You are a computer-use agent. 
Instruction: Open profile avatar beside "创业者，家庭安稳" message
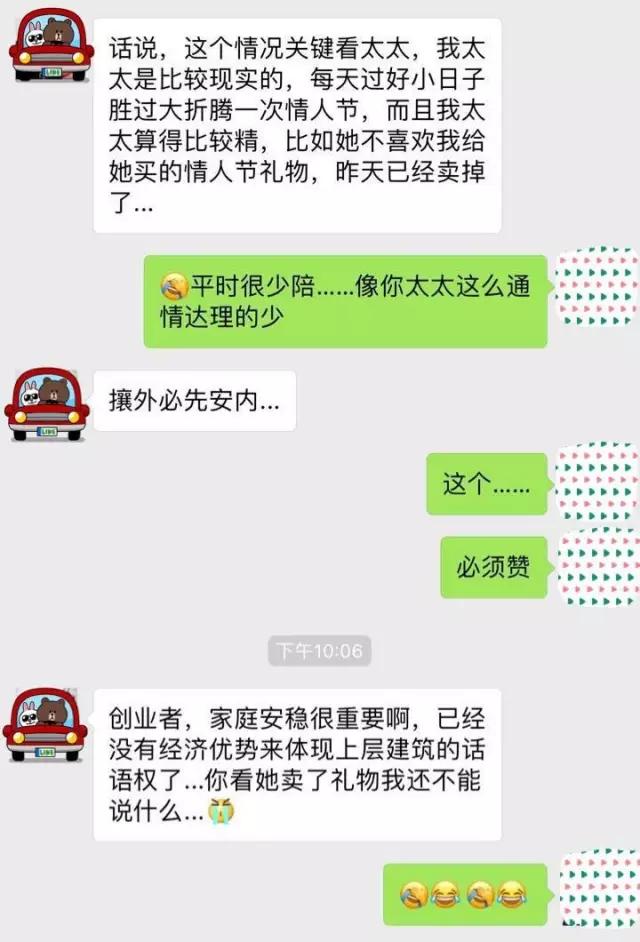46,725
